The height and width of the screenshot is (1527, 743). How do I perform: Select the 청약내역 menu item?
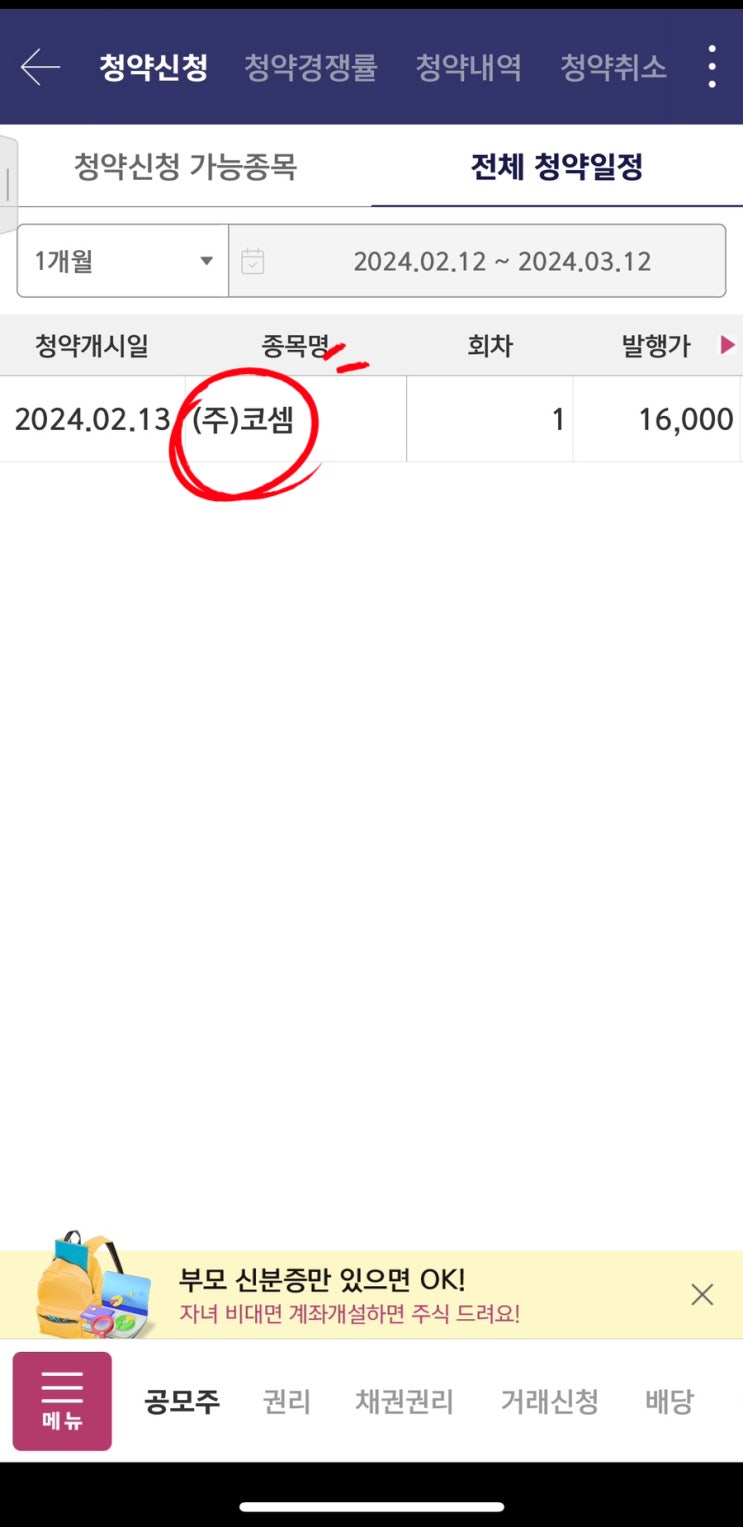[x=468, y=67]
